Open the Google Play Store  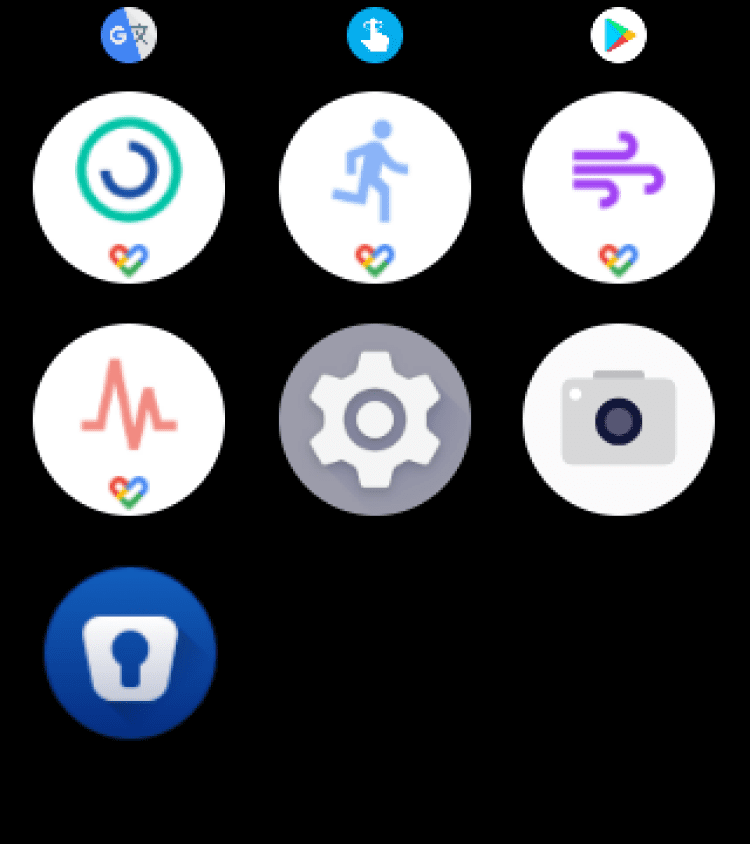[x=618, y=35]
